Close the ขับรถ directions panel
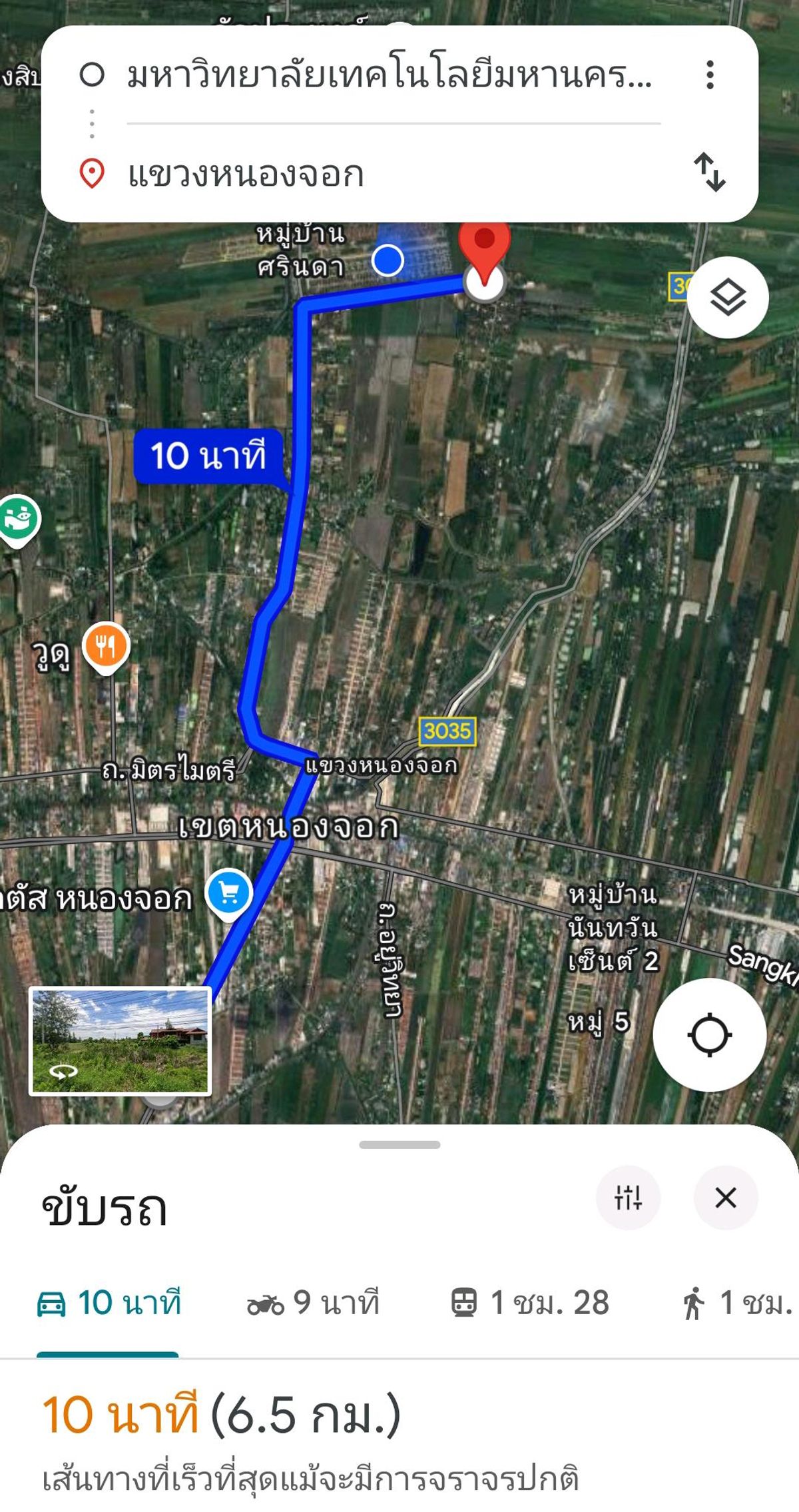This screenshot has width=799, height=1512. (726, 1197)
